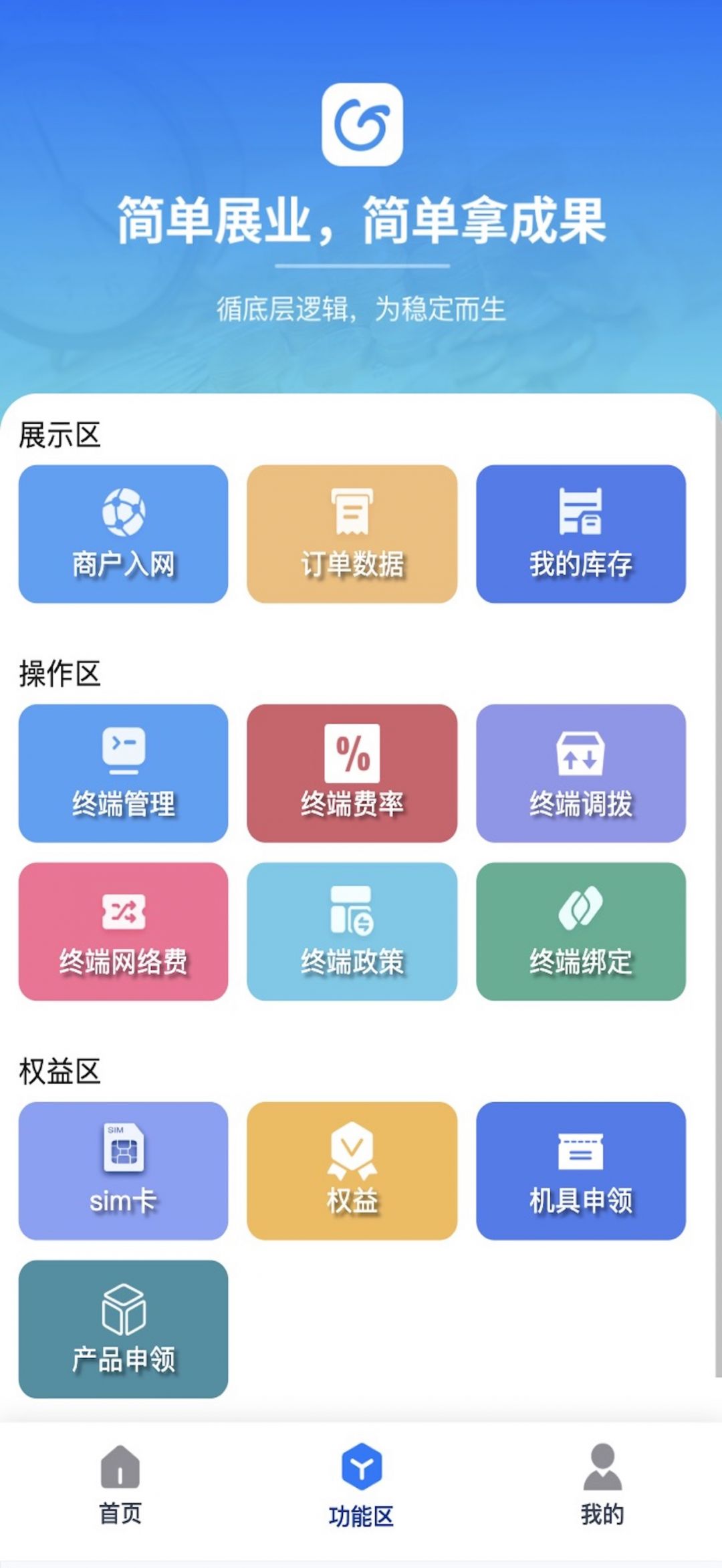View 订单数据 order data
722x1568 pixels.
coord(352,534)
